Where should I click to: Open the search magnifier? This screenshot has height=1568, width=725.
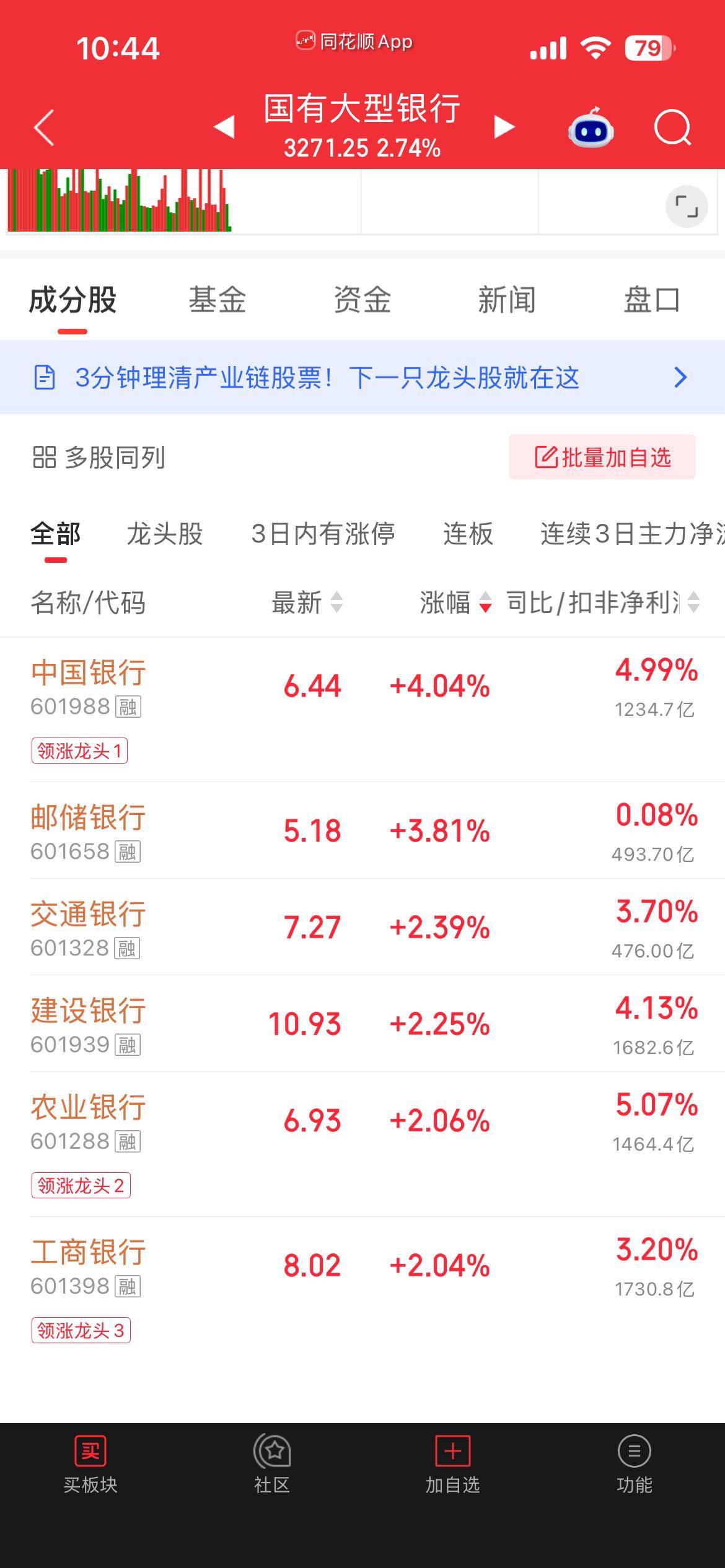pos(673,128)
